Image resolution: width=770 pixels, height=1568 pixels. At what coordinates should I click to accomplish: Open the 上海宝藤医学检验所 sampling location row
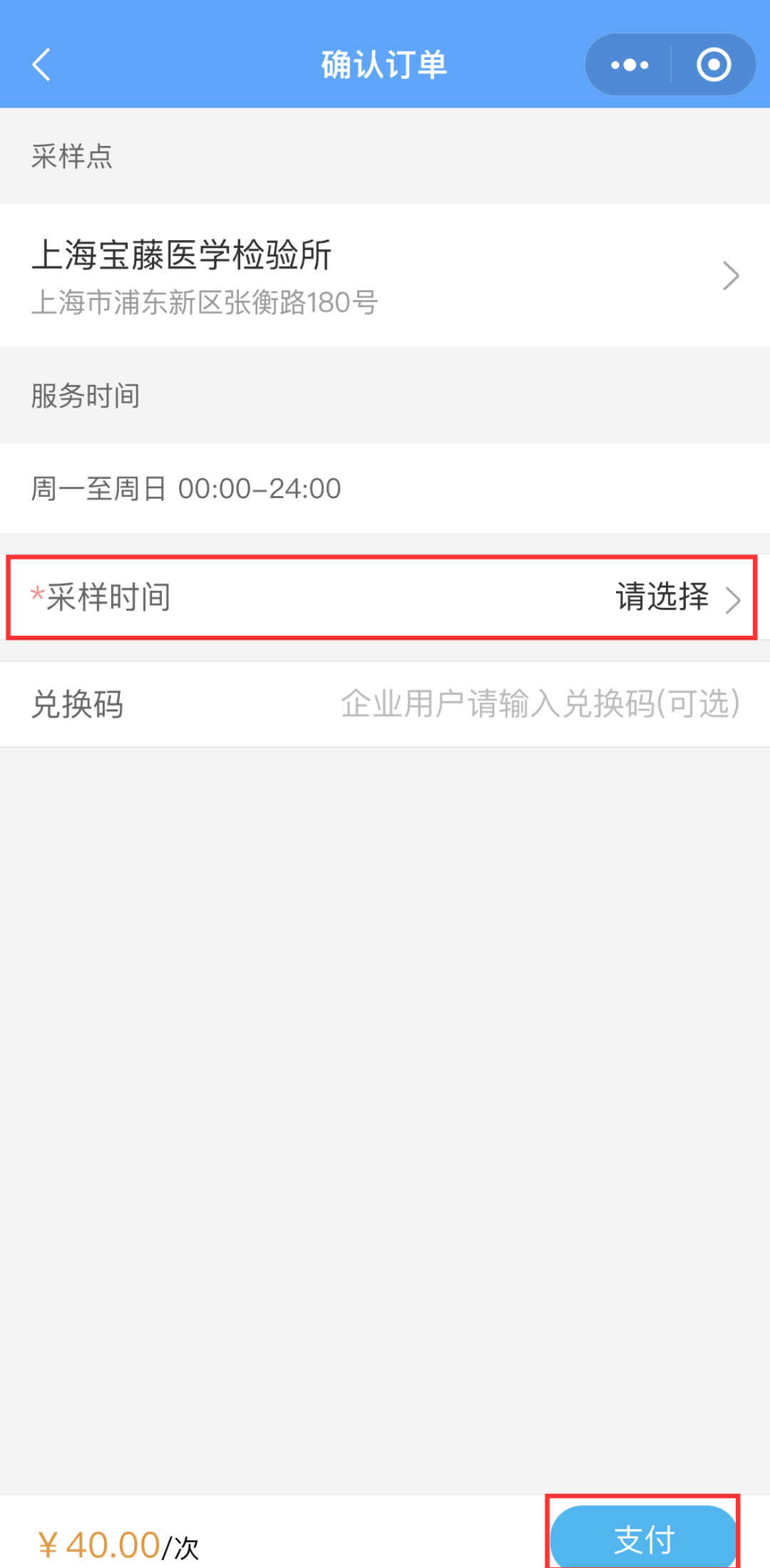385,276
